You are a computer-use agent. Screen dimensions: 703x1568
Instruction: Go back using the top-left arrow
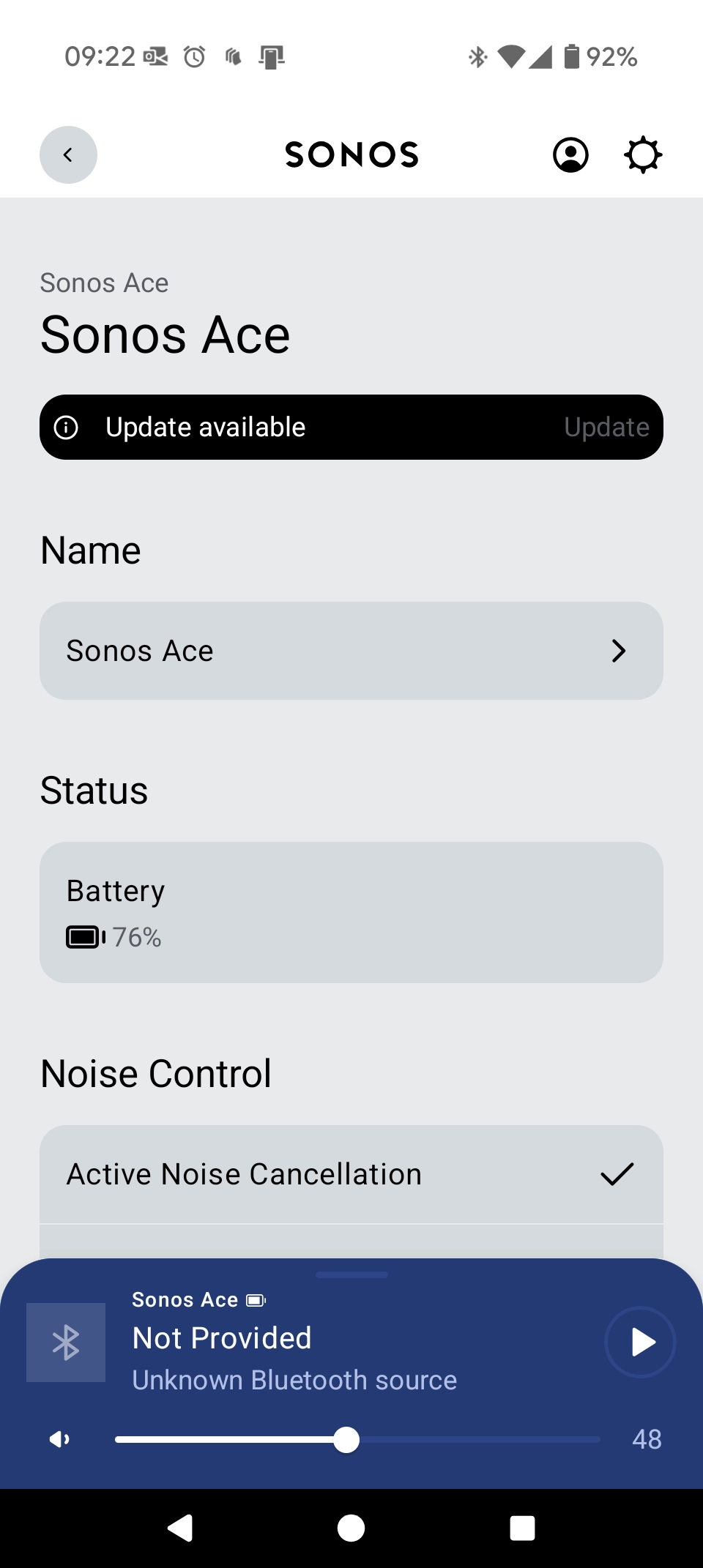pos(68,154)
